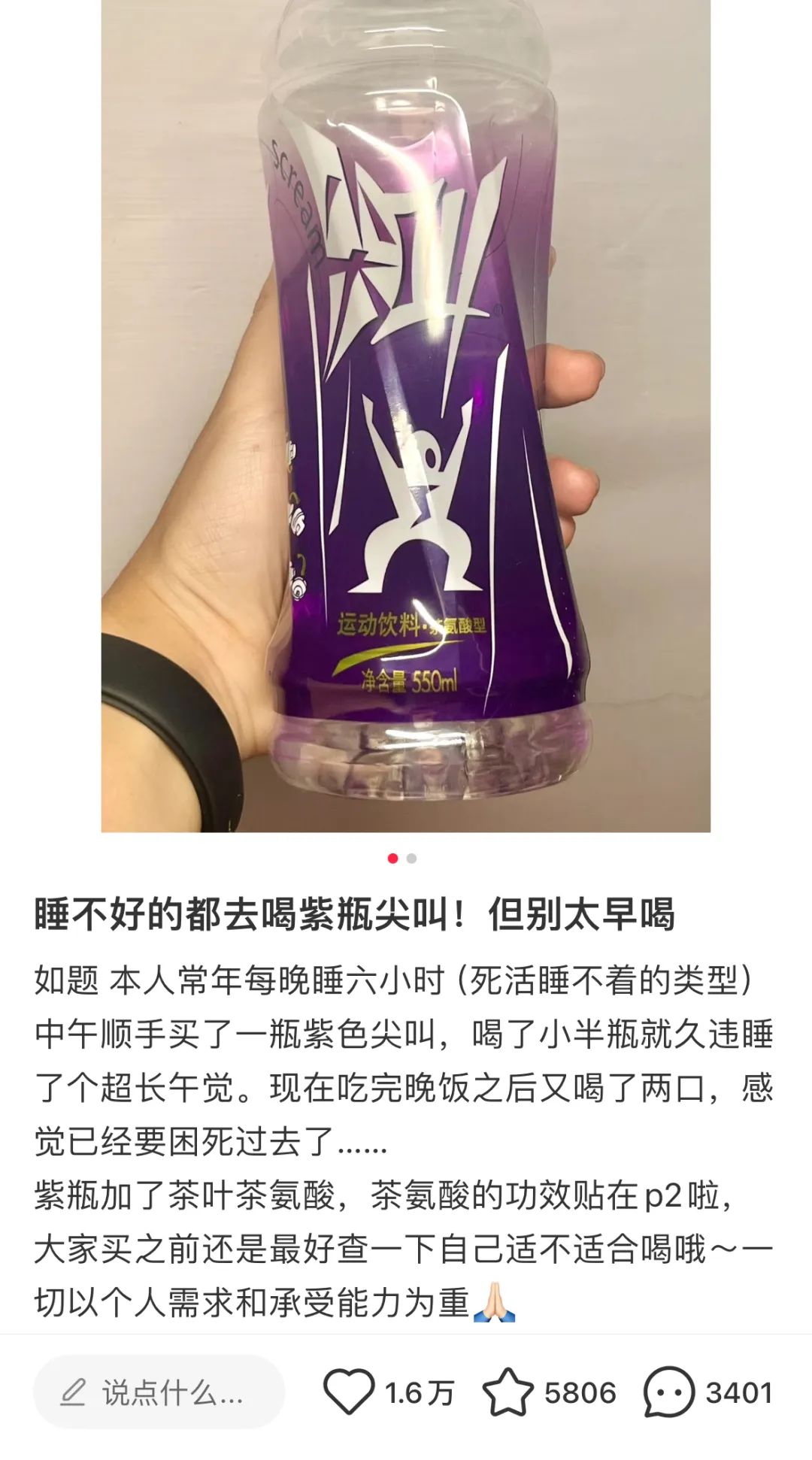
Task: Like this post with the heart icon
Action: pyautogui.click(x=349, y=1392)
